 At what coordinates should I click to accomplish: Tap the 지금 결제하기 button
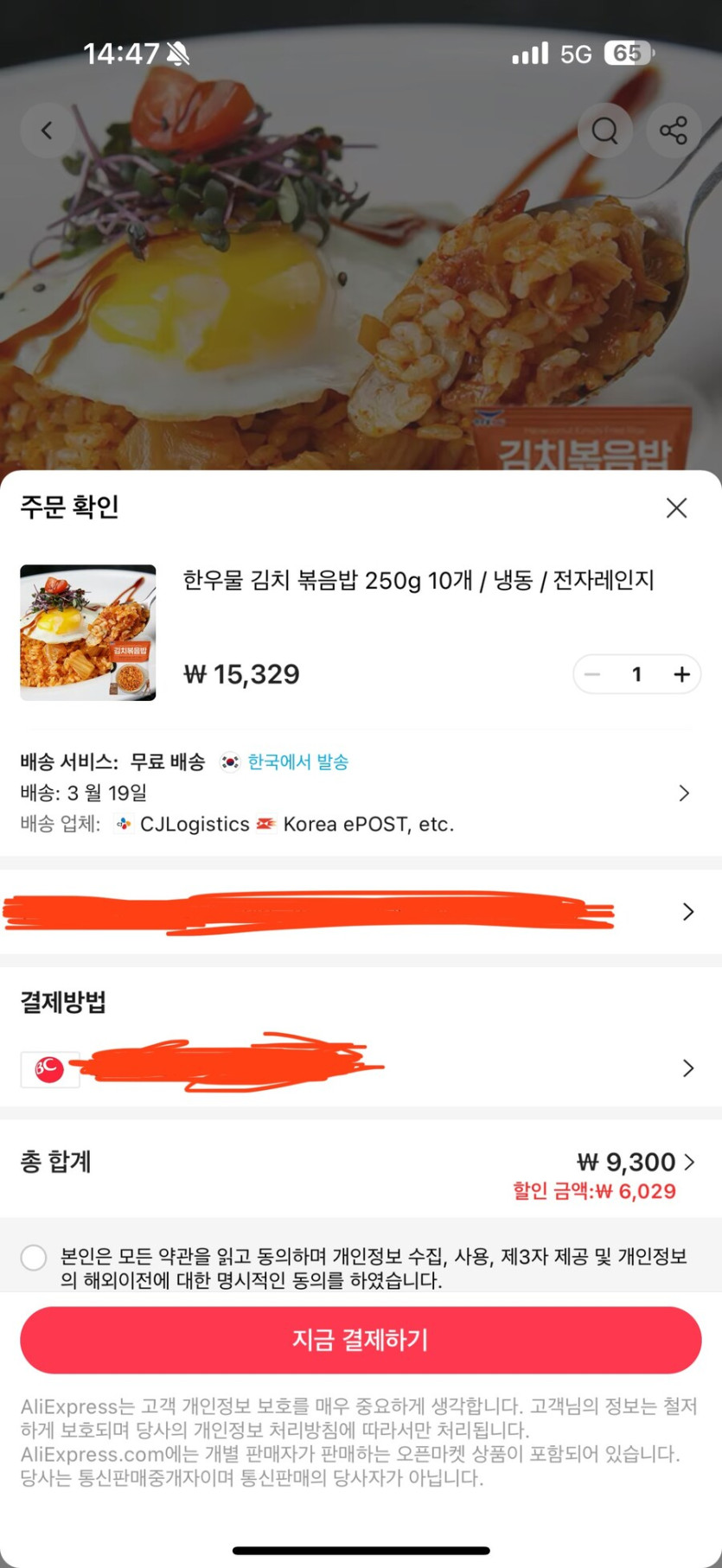361,1340
